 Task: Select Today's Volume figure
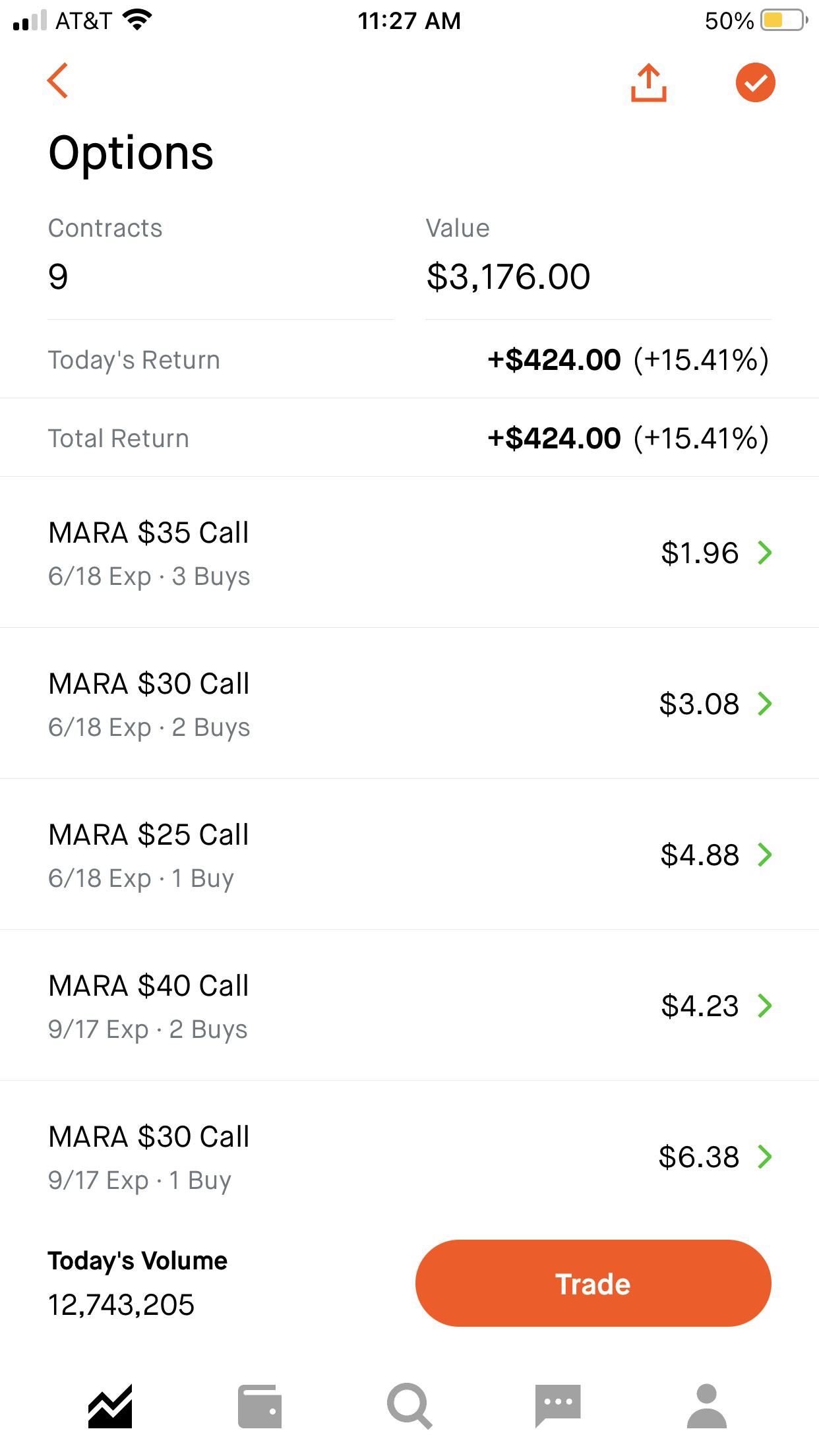click(x=121, y=1304)
